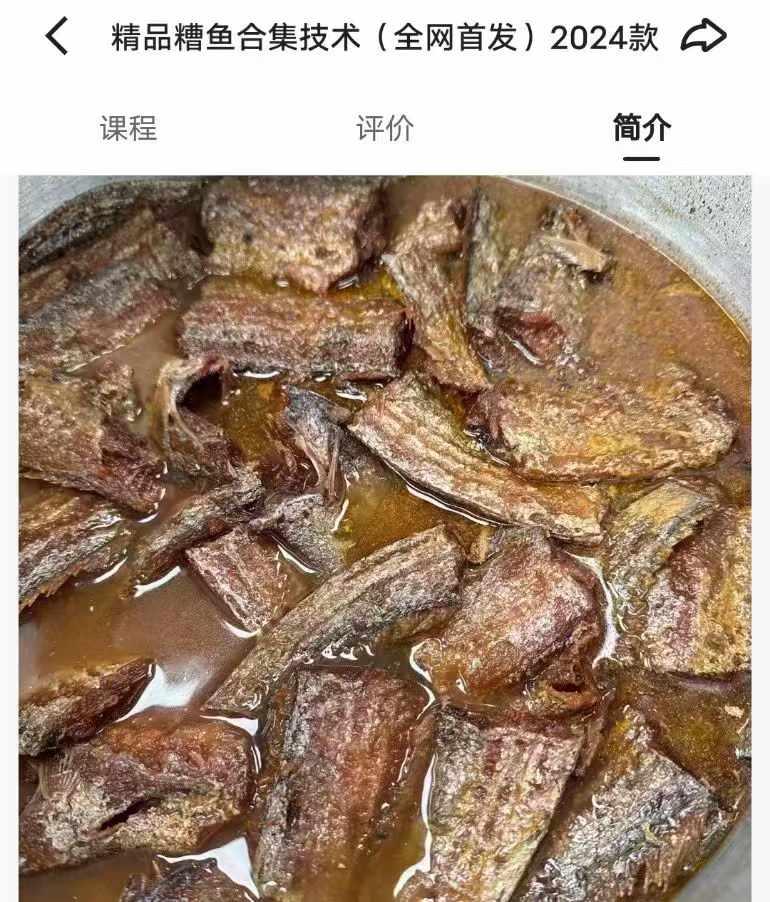The width and height of the screenshot is (770, 902).
Task: Share this fish course page
Action: click(703, 37)
